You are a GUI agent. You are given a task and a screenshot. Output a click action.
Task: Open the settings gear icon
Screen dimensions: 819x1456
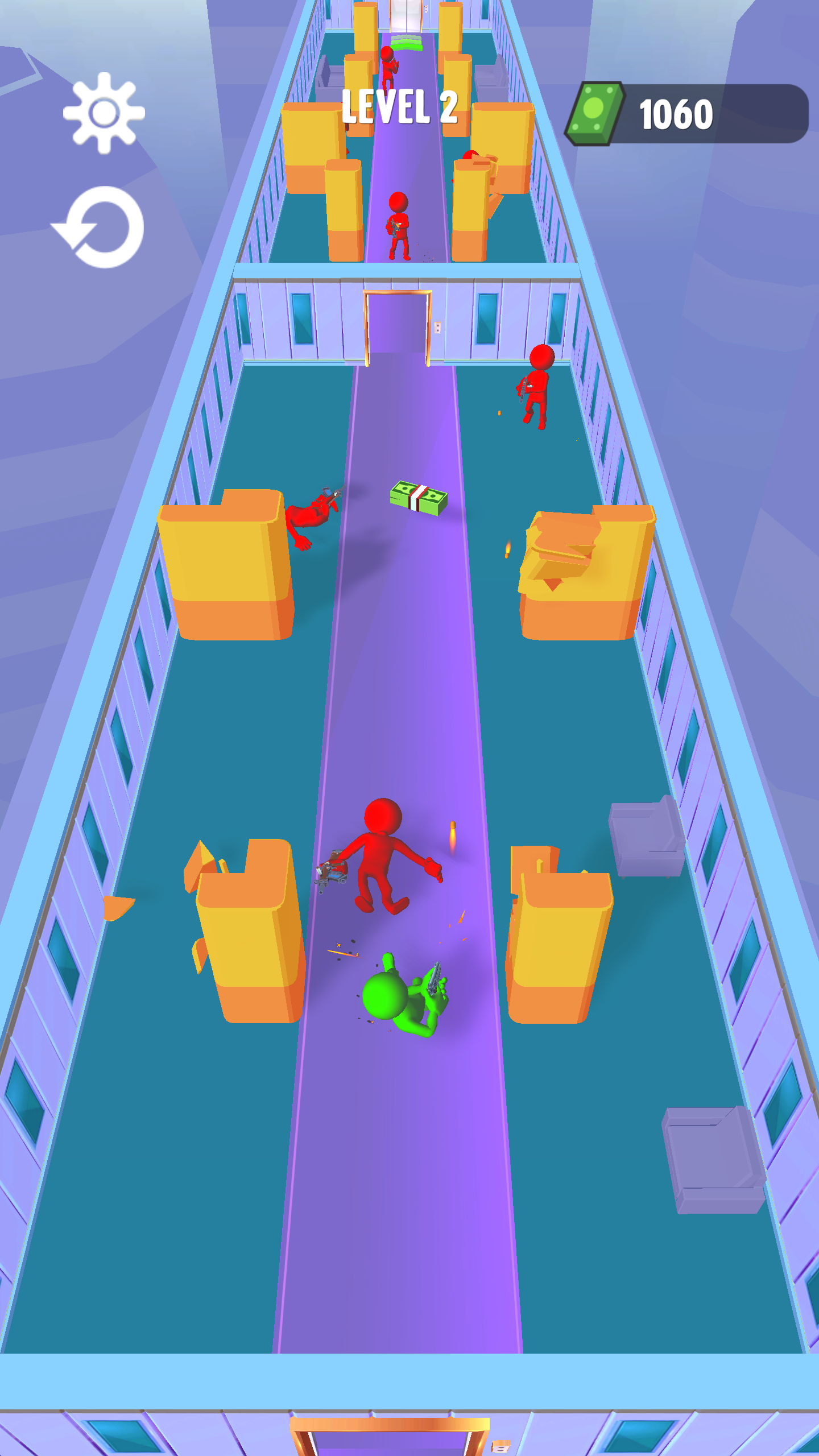(104, 113)
